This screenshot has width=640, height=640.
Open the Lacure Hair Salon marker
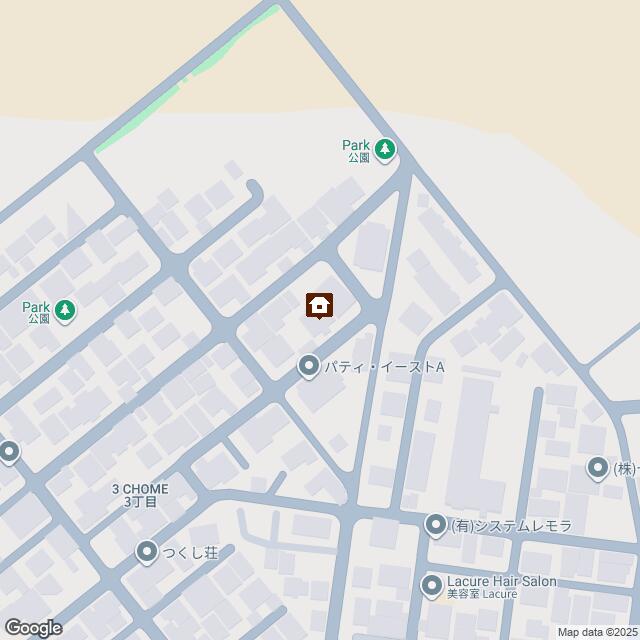(x=432, y=584)
